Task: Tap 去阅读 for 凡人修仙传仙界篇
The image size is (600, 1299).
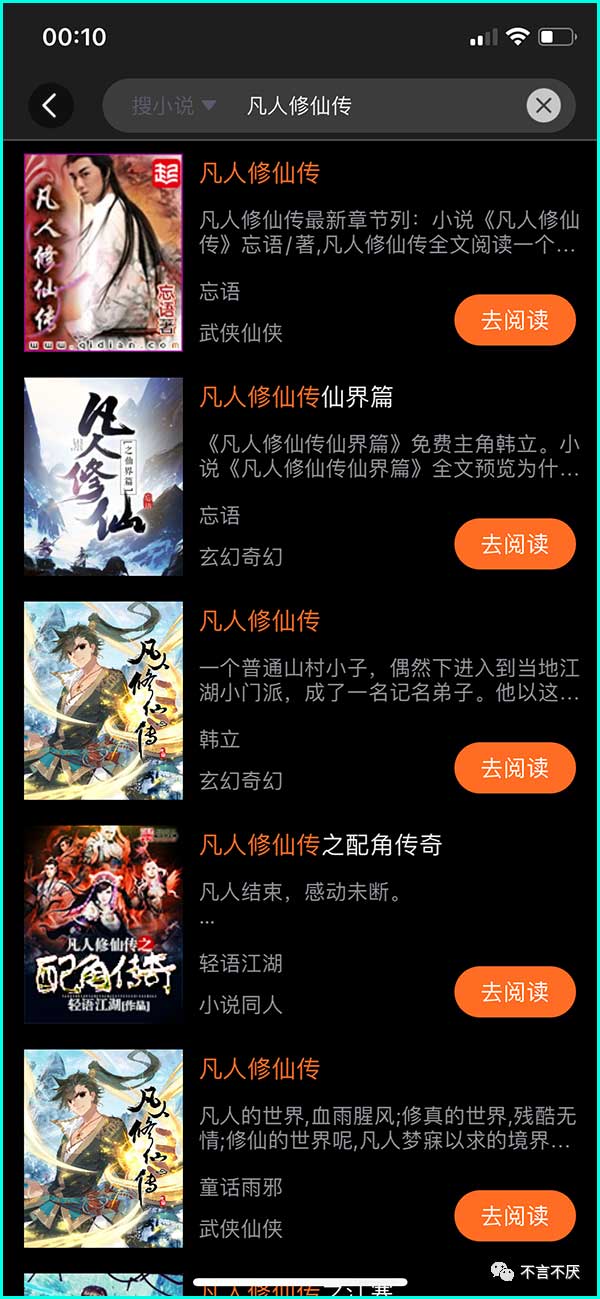Action: [515, 544]
